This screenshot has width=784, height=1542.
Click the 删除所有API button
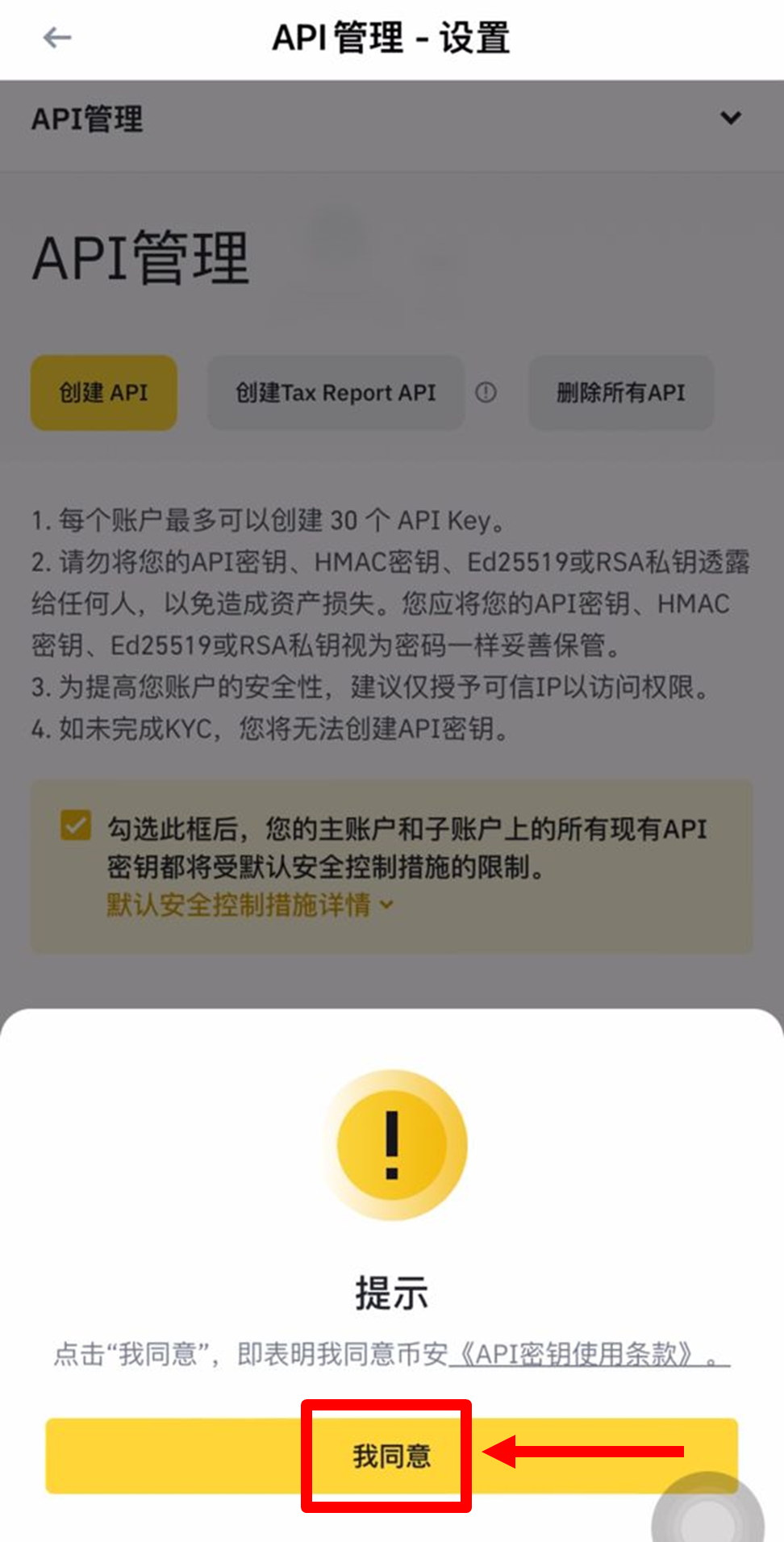click(x=620, y=393)
